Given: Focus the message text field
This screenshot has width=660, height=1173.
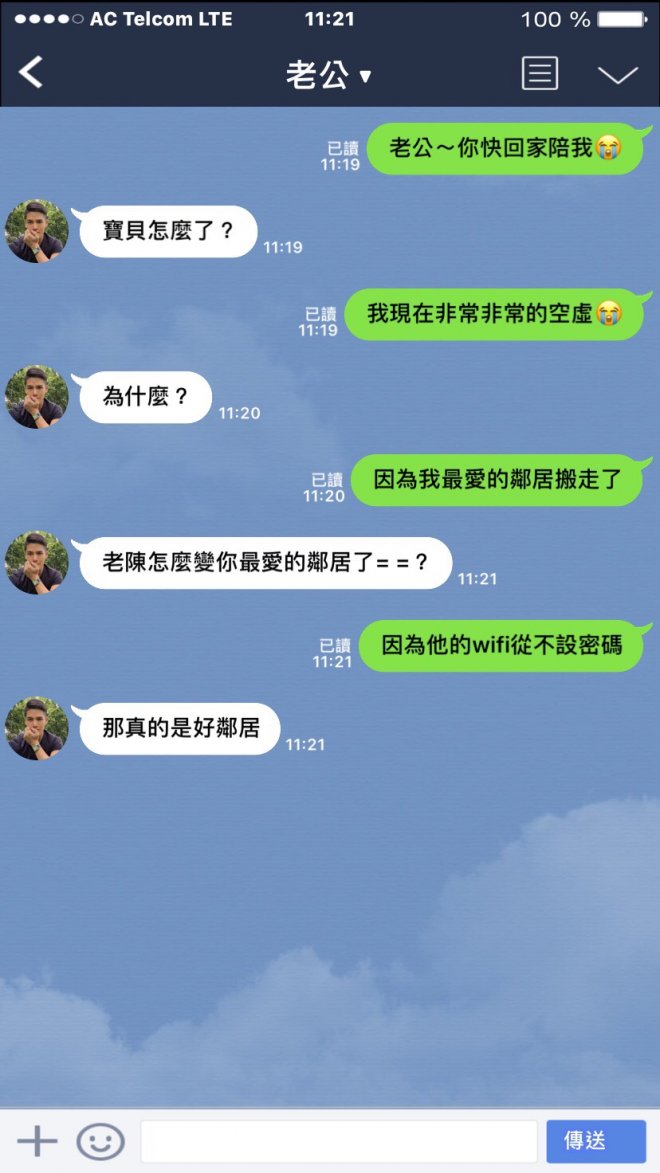Looking at the screenshot, I should (339, 1141).
